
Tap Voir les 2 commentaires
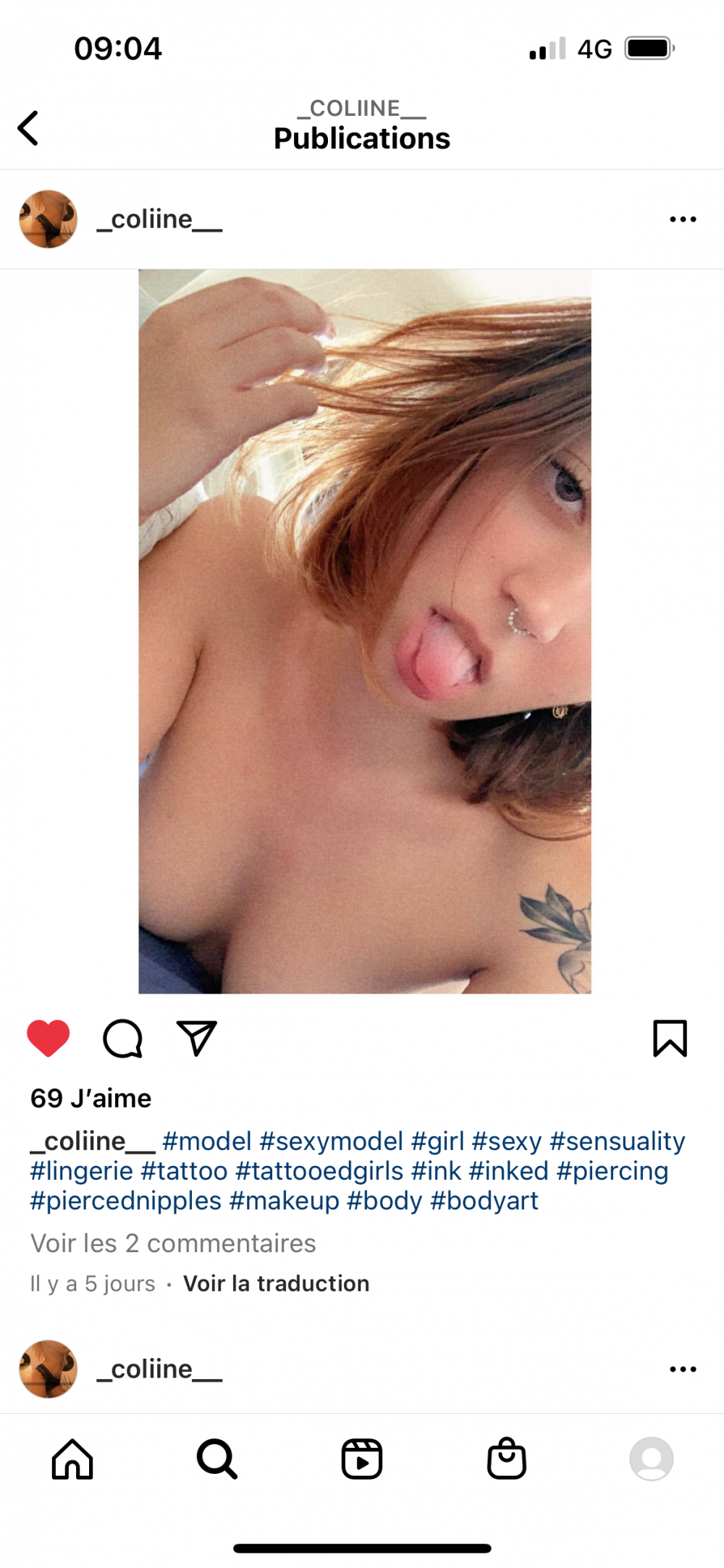click(173, 1243)
